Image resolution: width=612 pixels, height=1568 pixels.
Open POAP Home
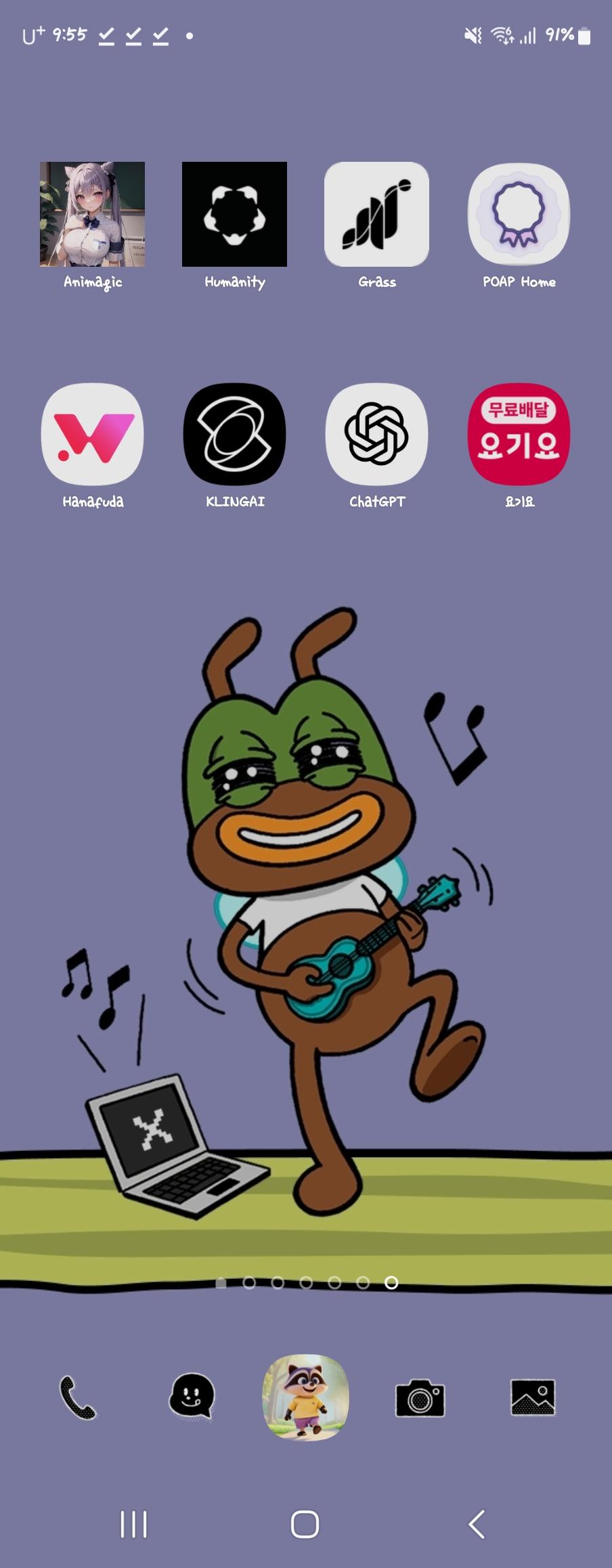coord(519,215)
